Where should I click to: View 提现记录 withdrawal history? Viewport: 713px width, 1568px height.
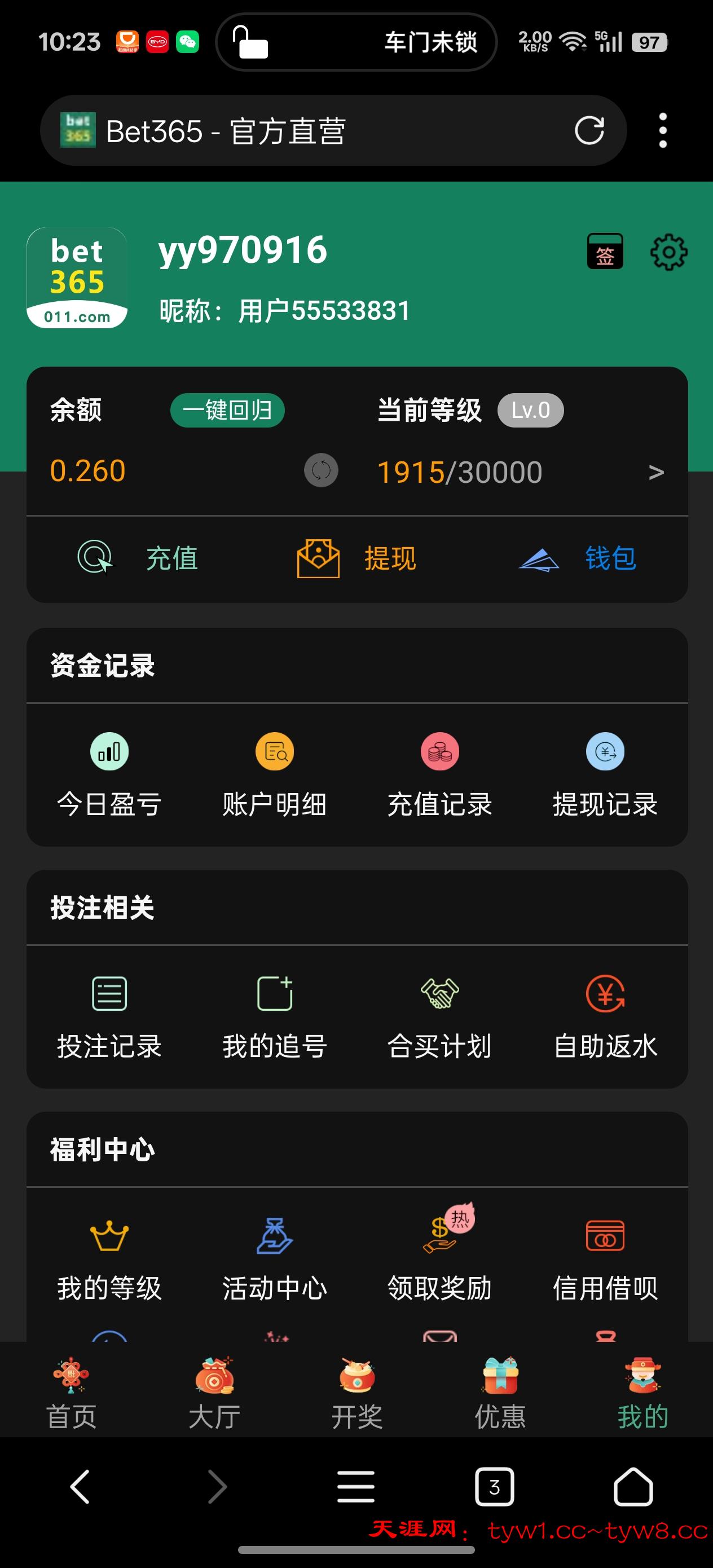pyautogui.click(x=605, y=773)
